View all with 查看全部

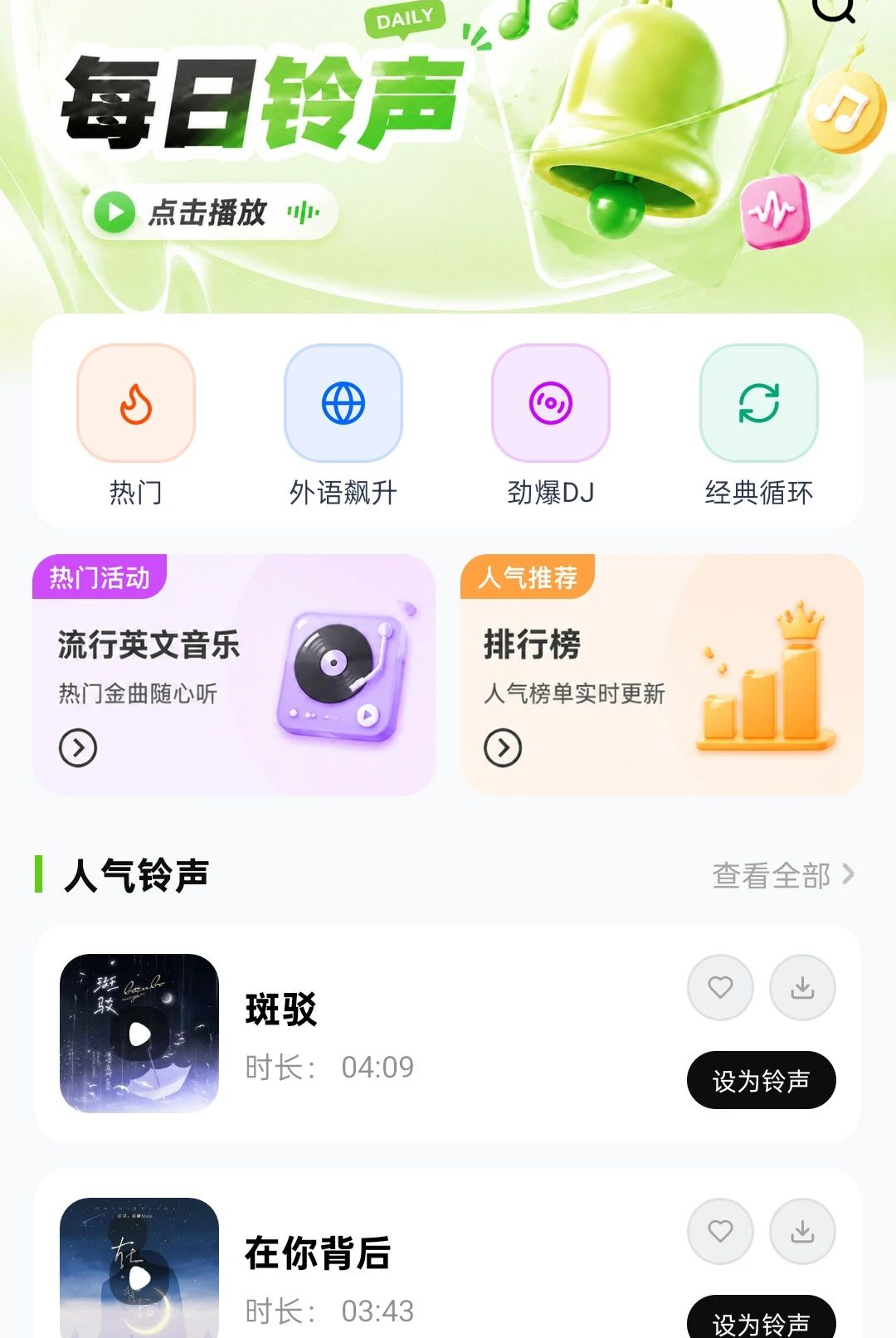[x=783, y=875]
